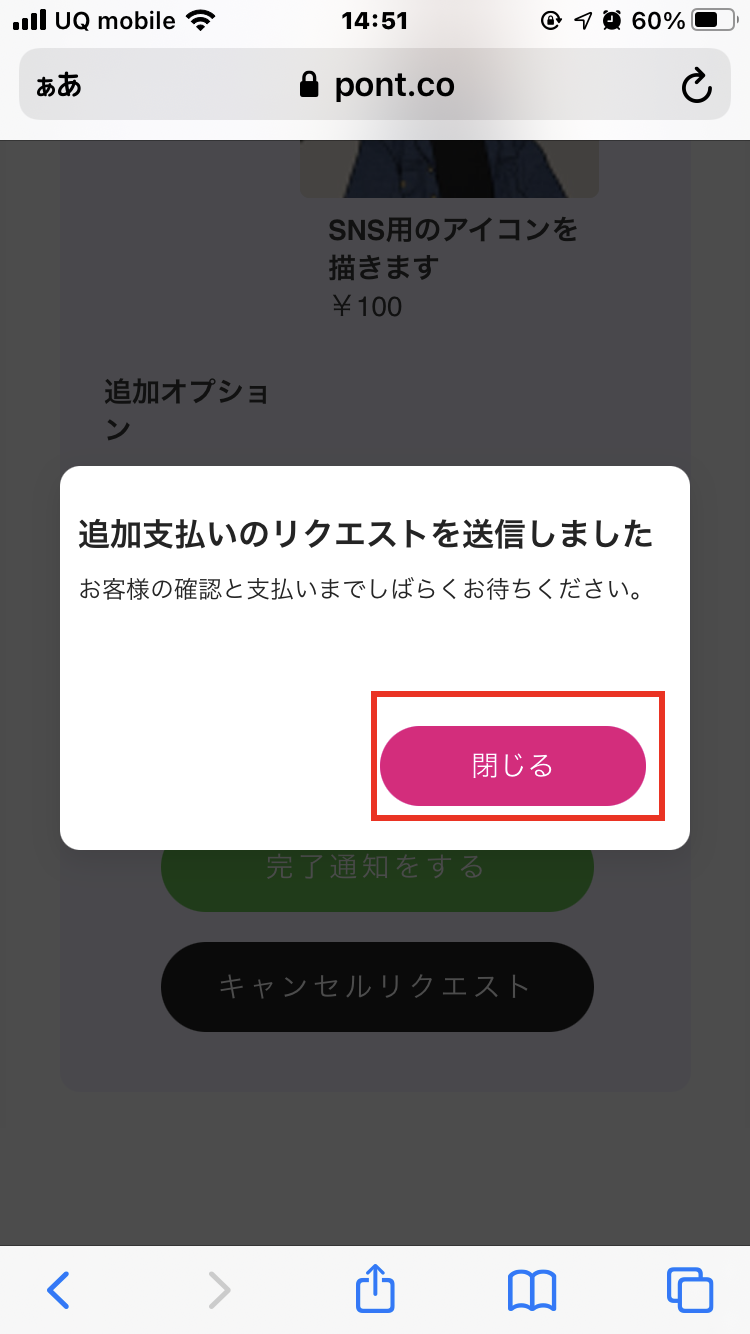Tap the pont.co address bar
The image size is (750, 1334).
pos(375,85)
